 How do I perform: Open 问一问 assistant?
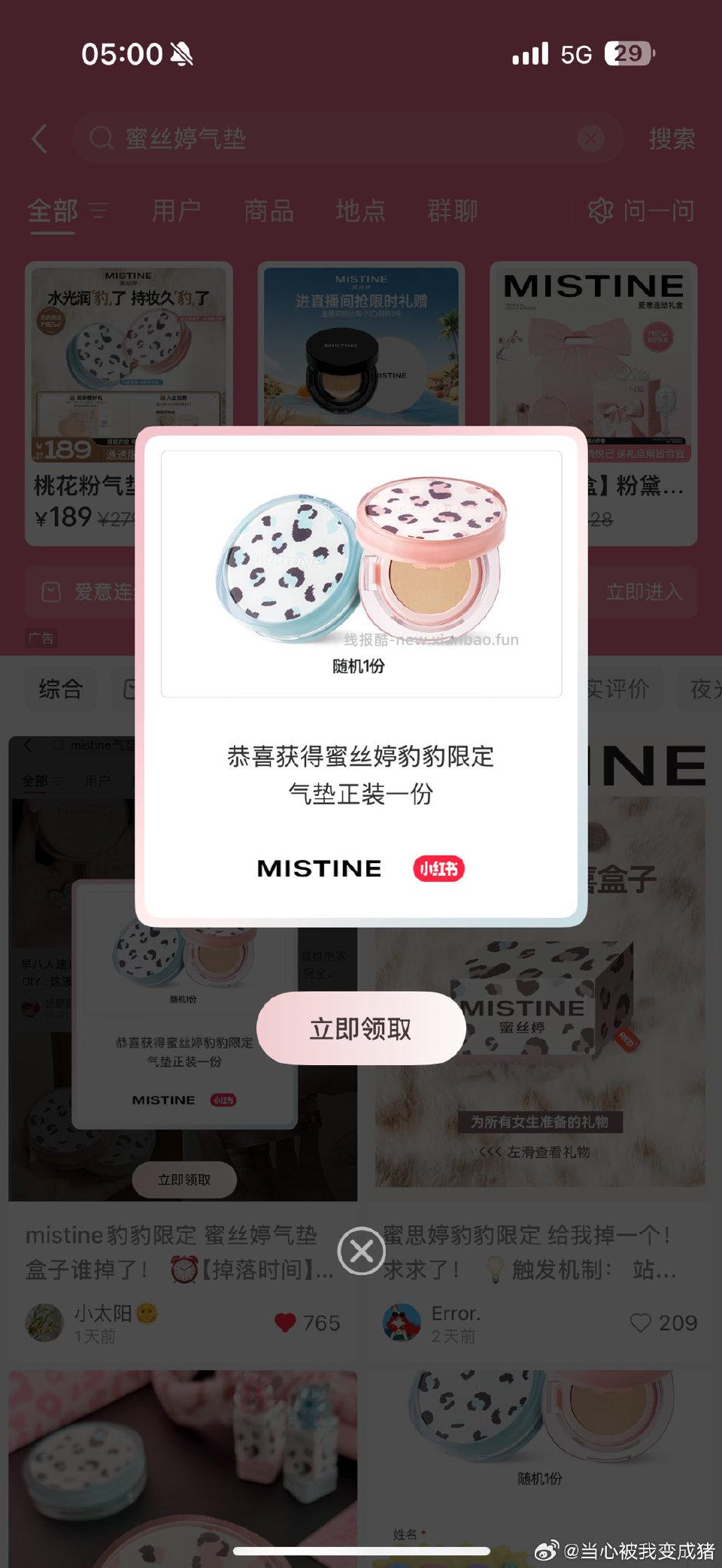(x=642, y=211)
